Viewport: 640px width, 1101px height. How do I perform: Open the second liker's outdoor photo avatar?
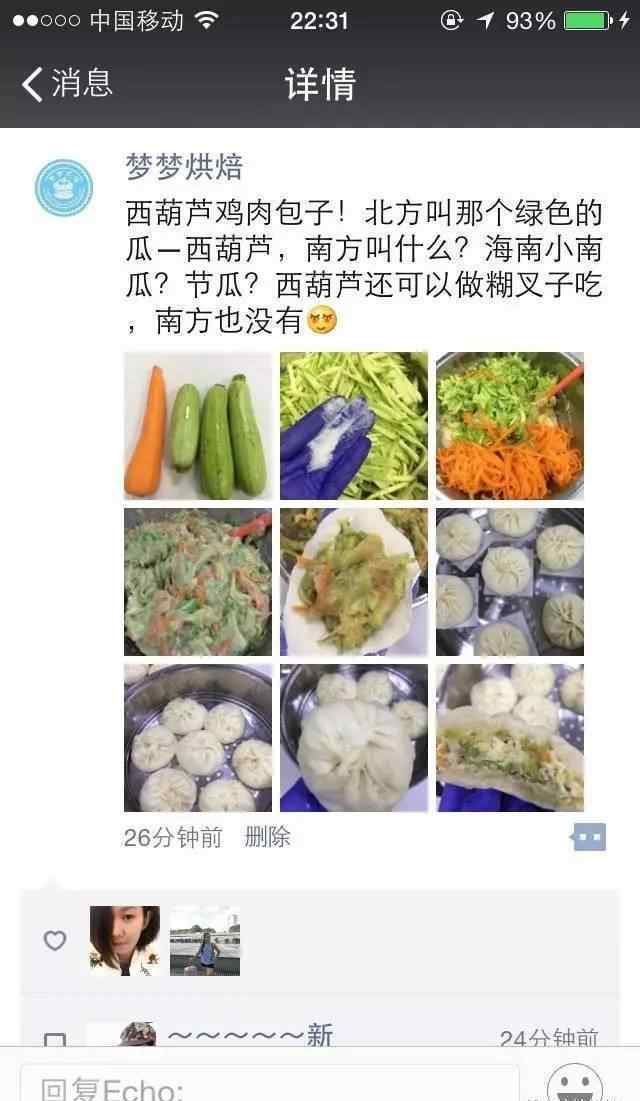pos(205,941)
